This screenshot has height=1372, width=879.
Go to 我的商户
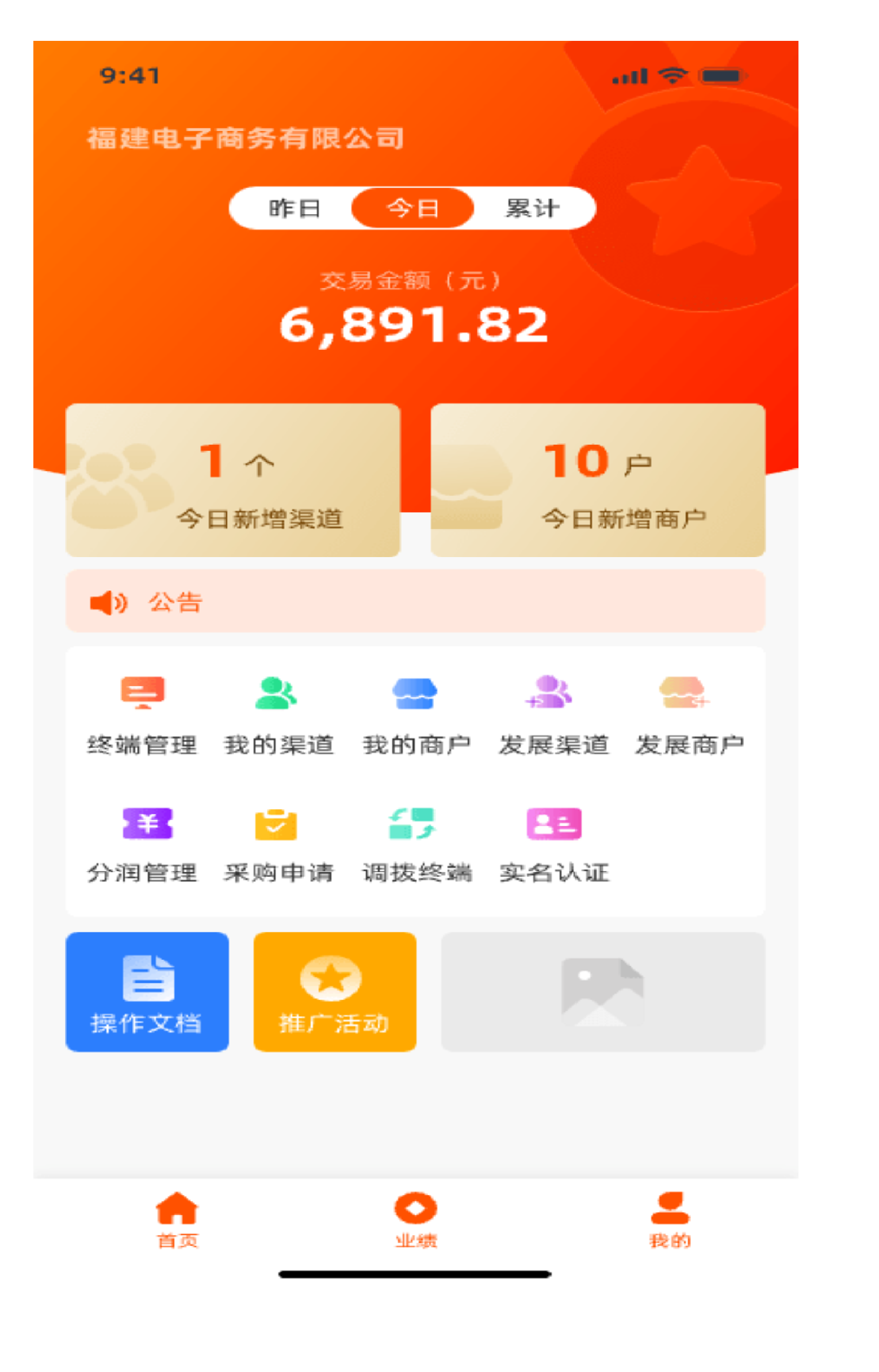point(415,714)
